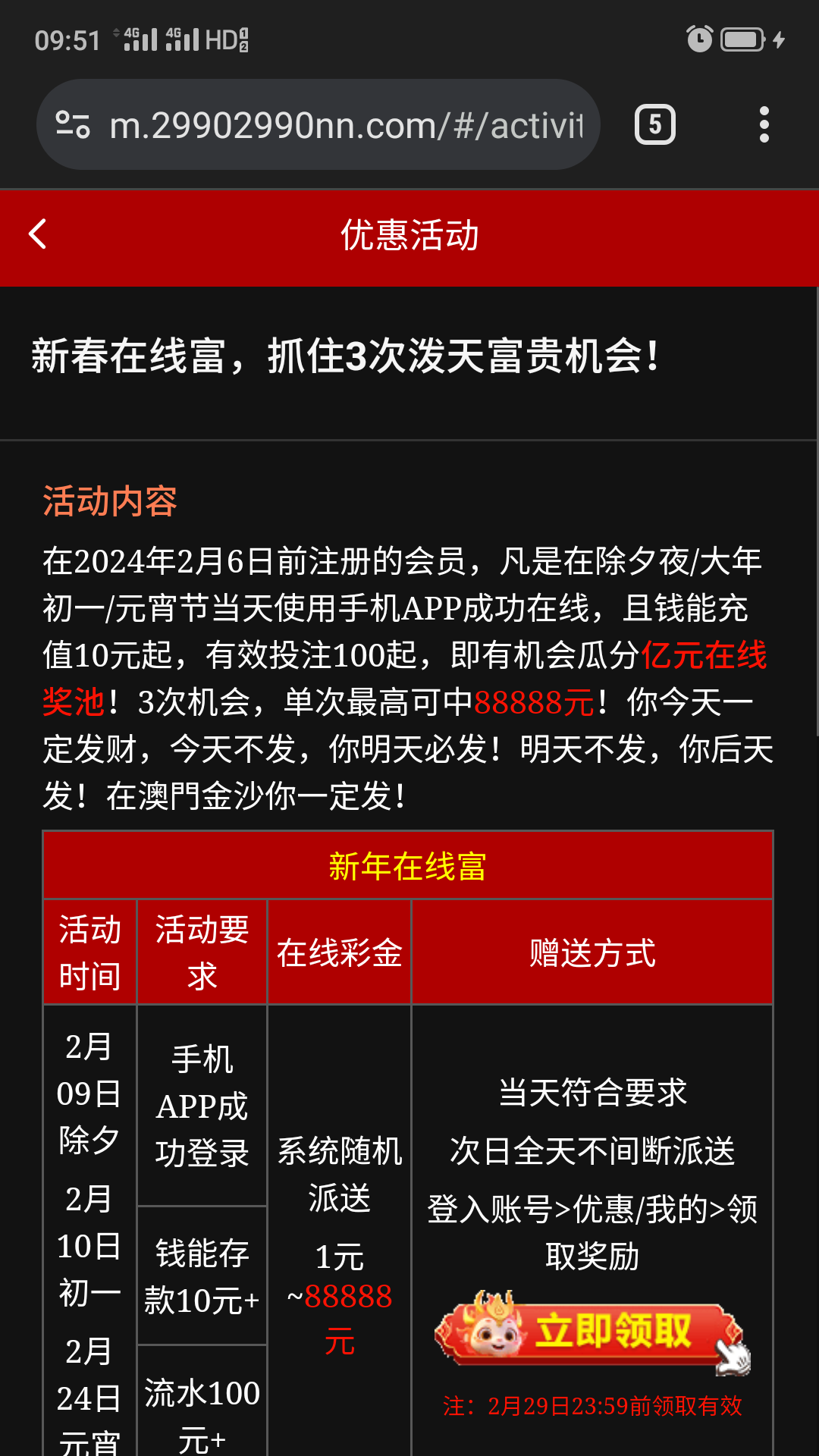This screenshot has height=1456, width=819.
Task: Open the browser tab switcher
Action: 654,125
